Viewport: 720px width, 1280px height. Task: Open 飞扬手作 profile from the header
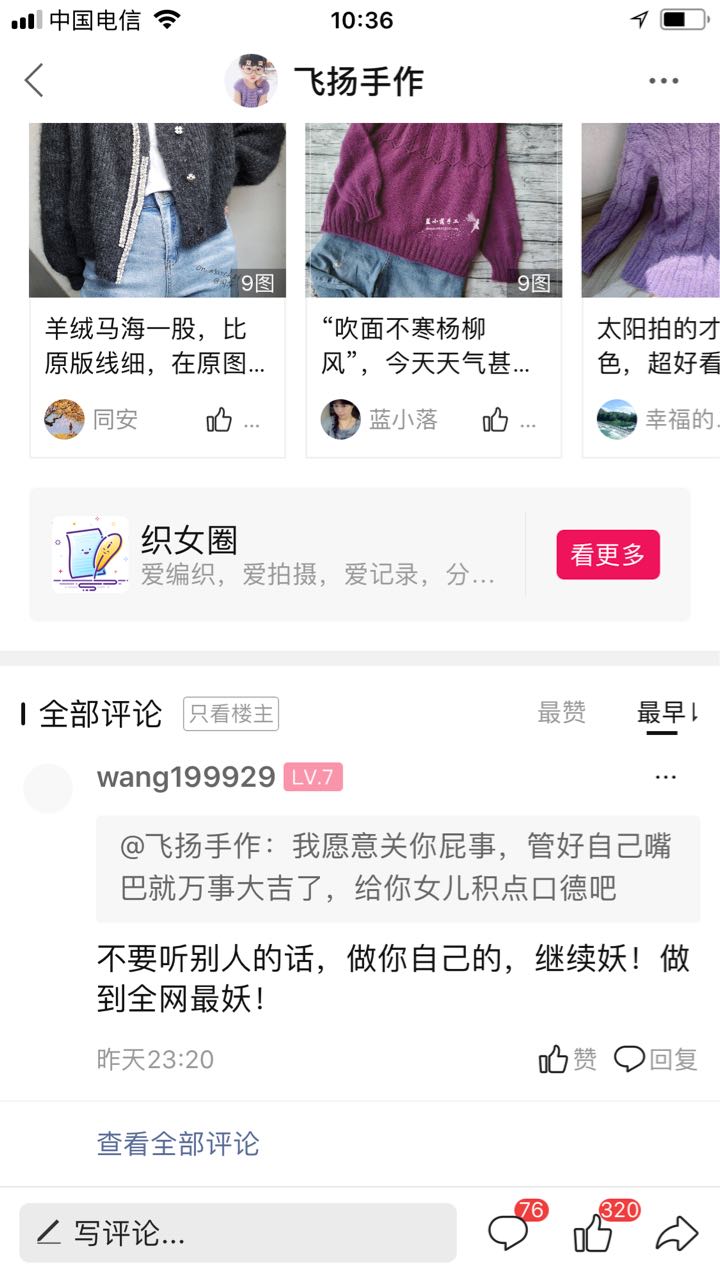click(x=325, y=81)
